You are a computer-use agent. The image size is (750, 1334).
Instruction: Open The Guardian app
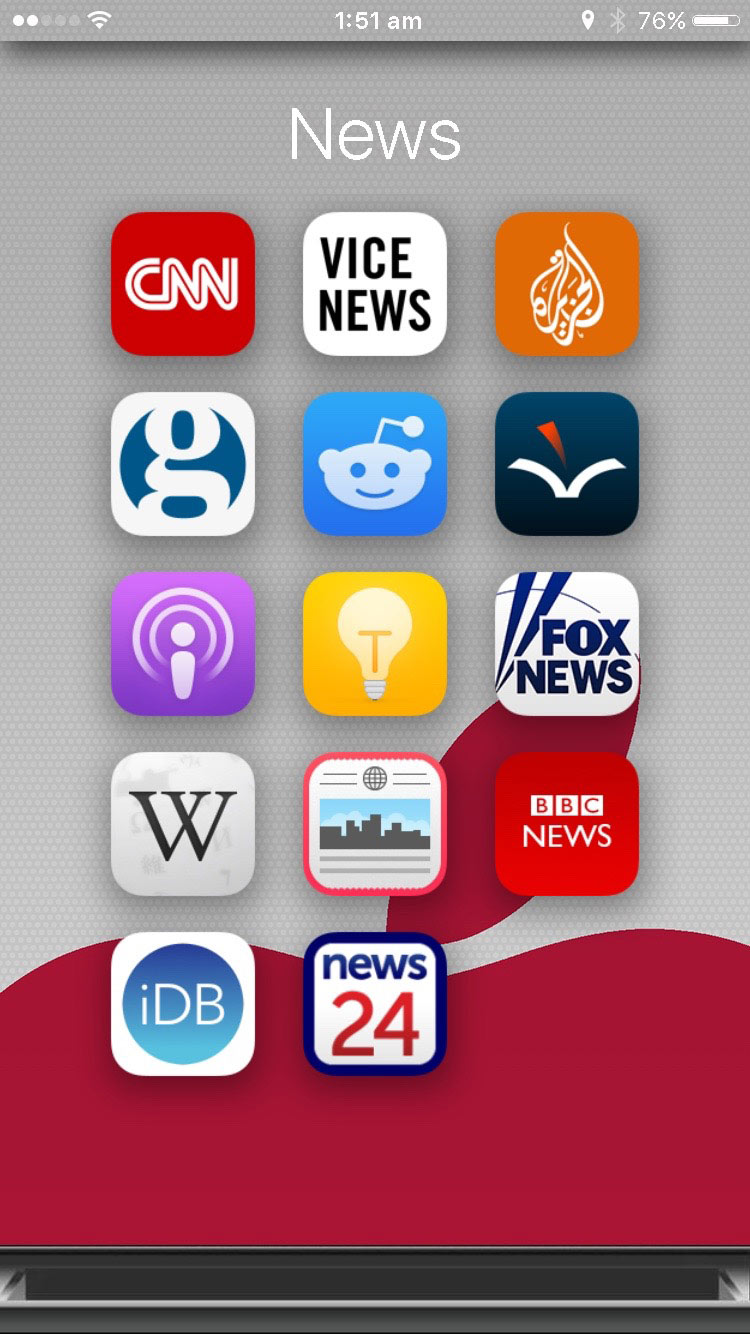click(x=183, y=464)
